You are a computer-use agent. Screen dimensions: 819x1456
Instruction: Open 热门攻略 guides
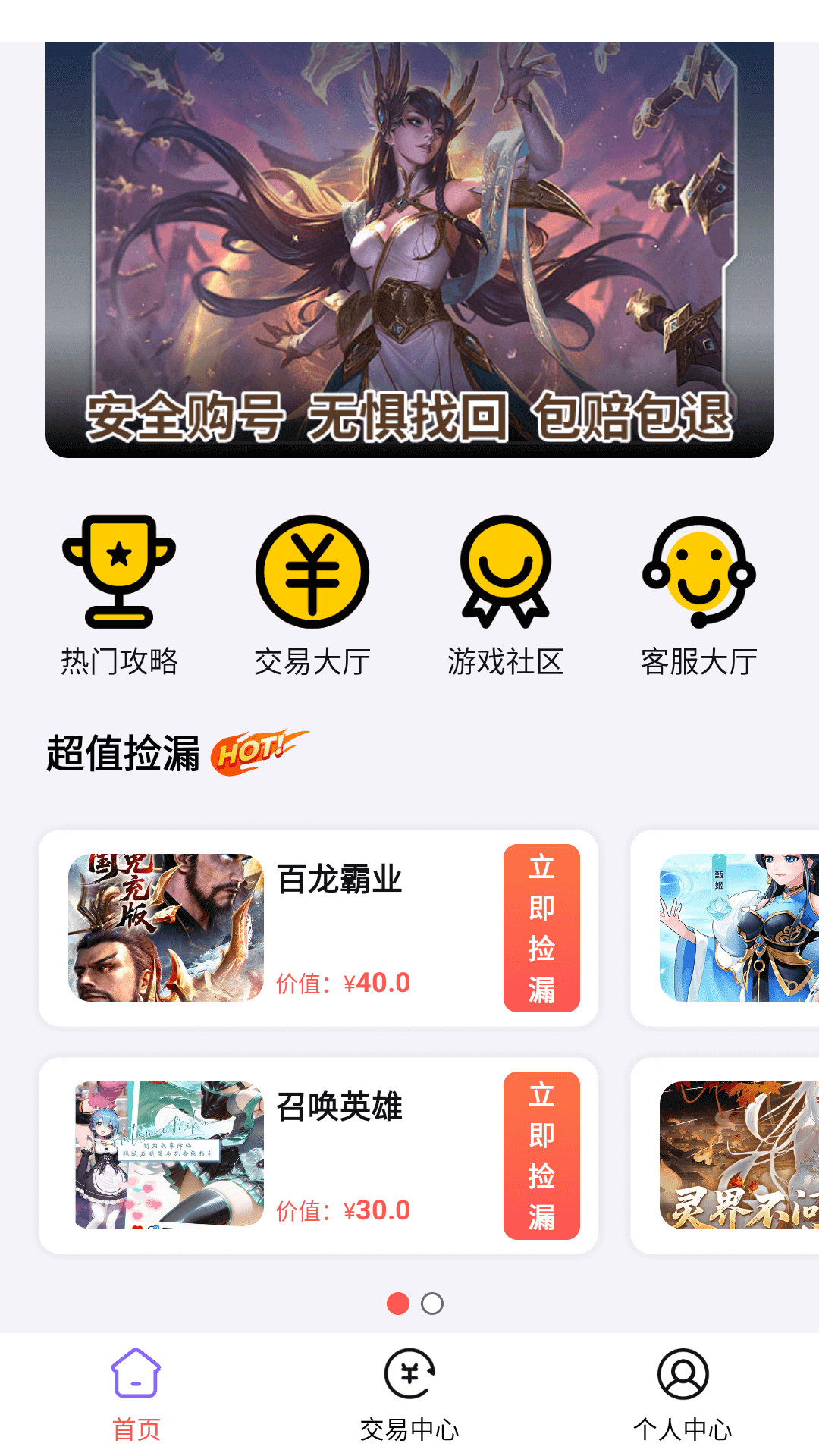pyautogui.click(x=119, y=595)
